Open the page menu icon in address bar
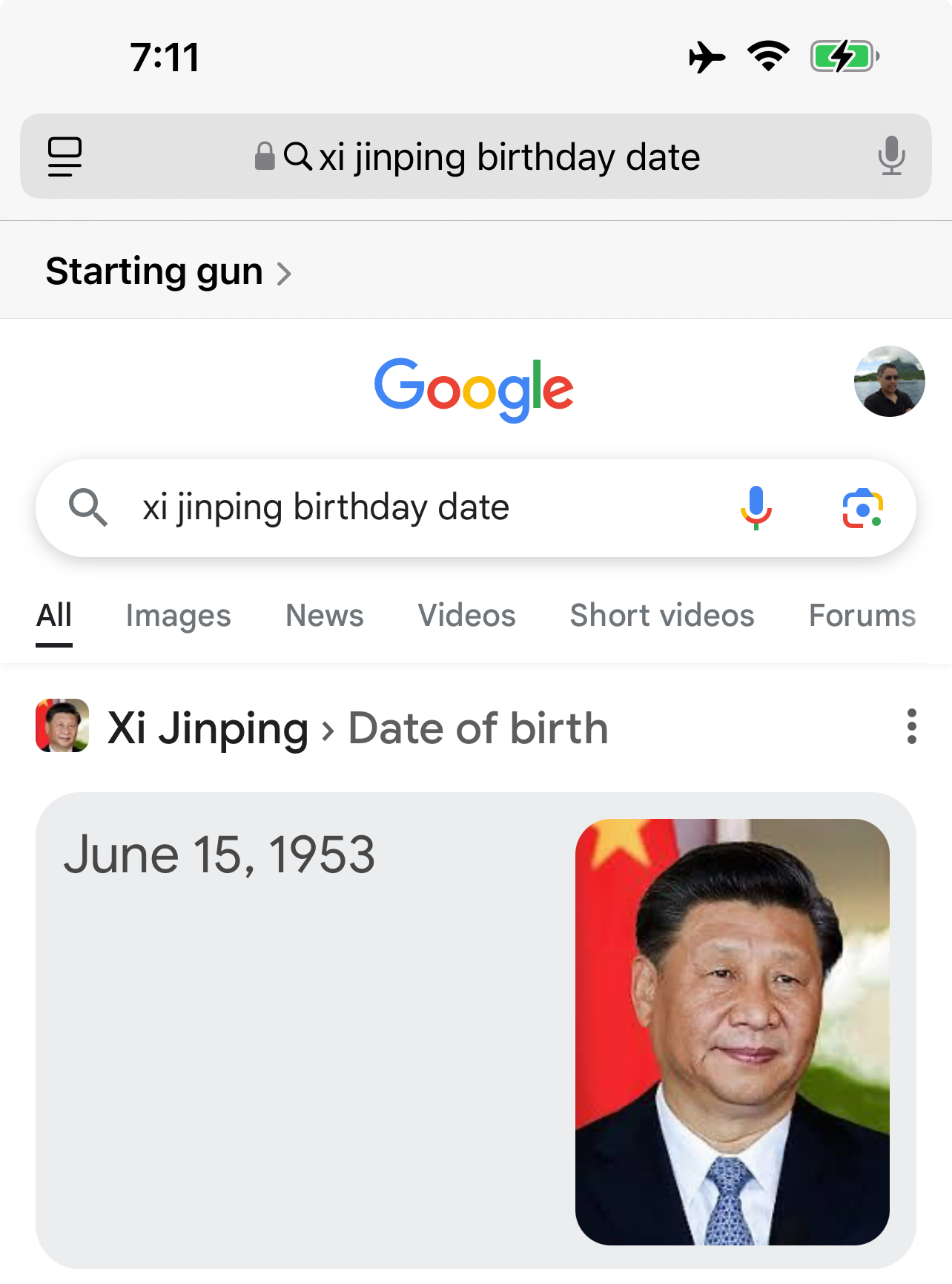The width and height of the screenshot is (952, 1284). click(x=65, y=157)
